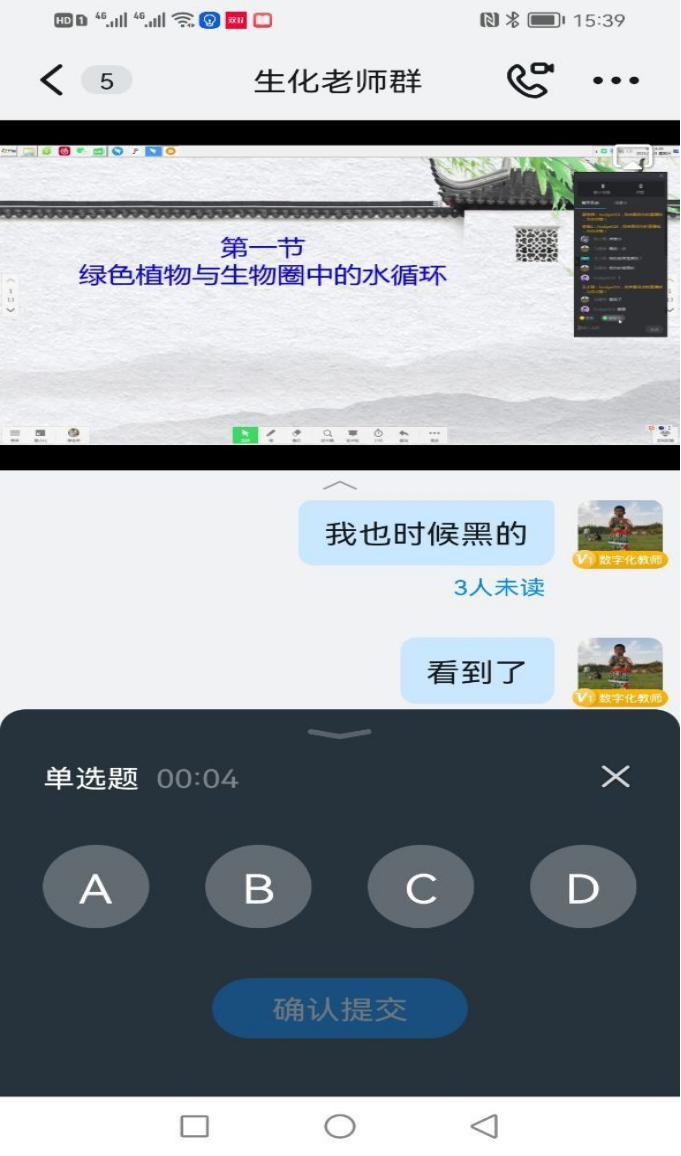The width and height of the screenshot is (681, 1156).
Task: Close the 单选题 quiz panel
Action: click(x=615, y=776)
